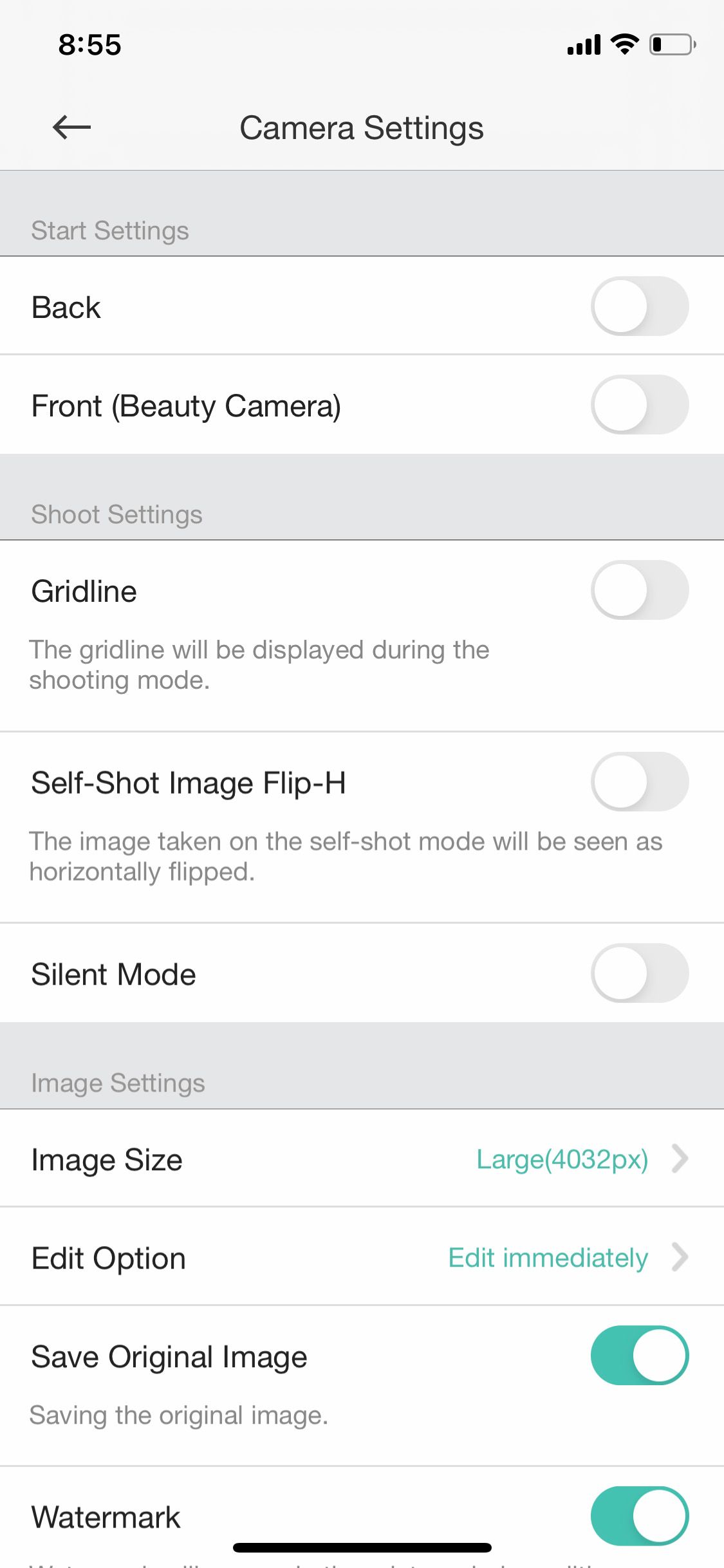Go back using the back arrow
724x1568 pixels.
(x=71, y=127)
